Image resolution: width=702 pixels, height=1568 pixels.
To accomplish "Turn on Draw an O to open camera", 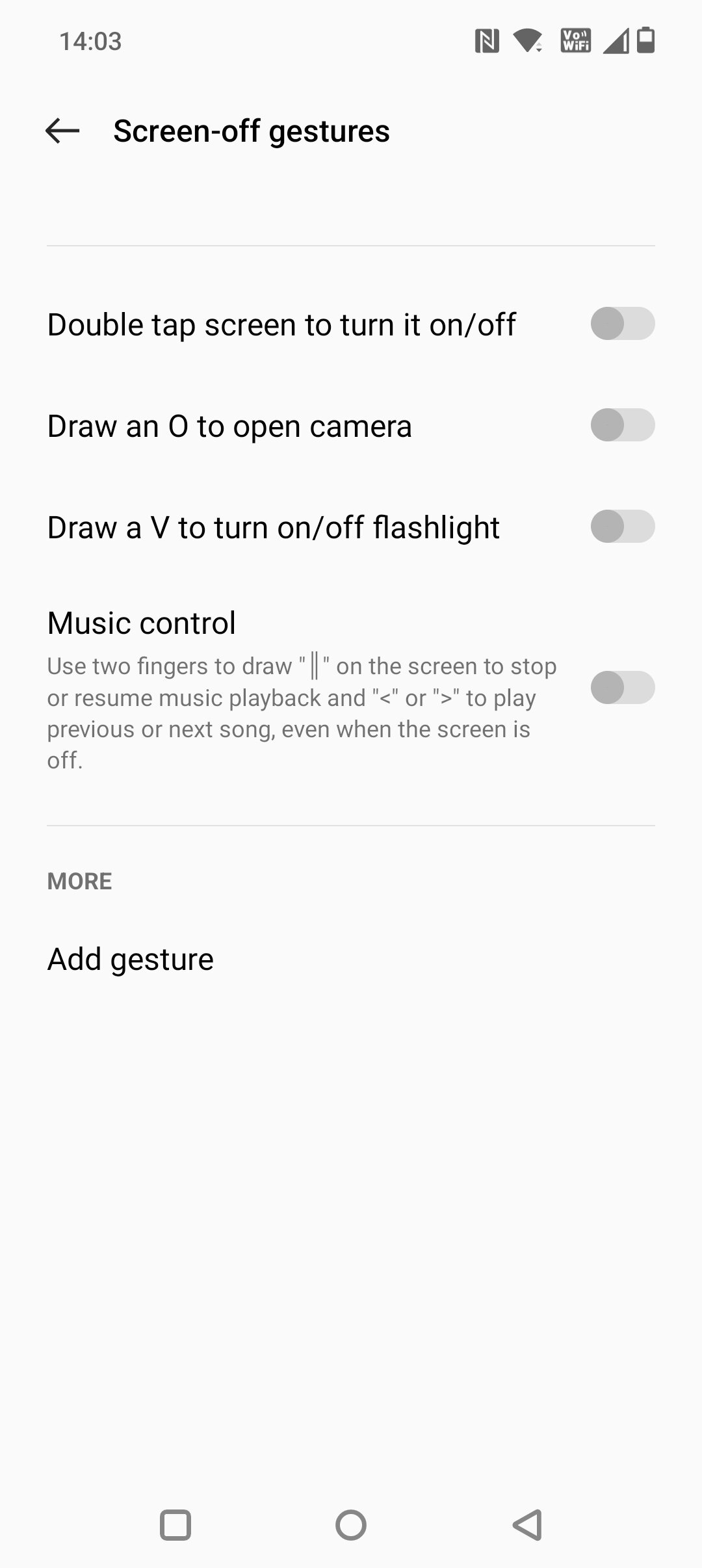I will point(622,425).
